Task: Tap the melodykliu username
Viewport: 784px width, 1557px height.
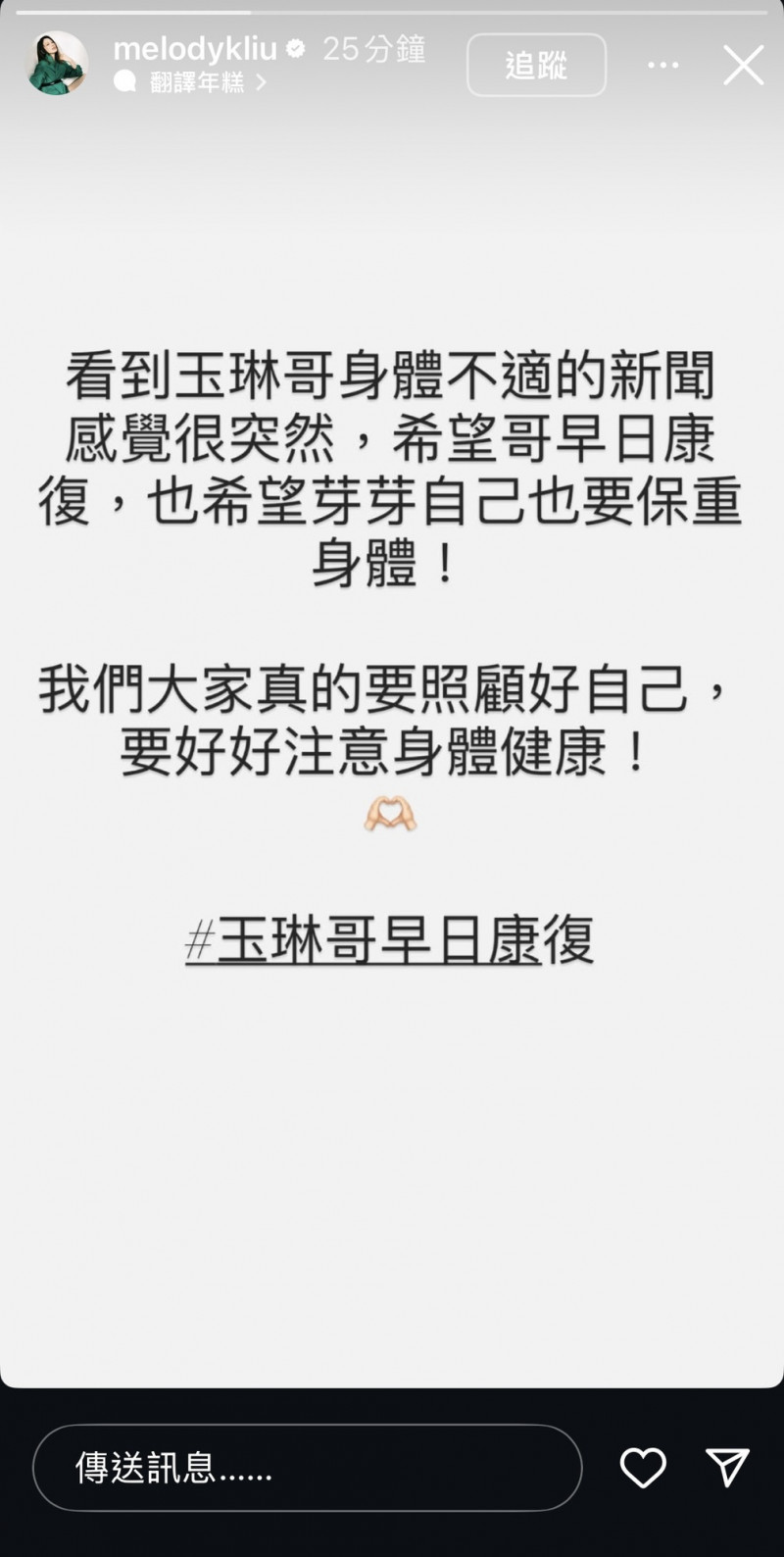Action: pyautogui.click(x=195, y=49)
